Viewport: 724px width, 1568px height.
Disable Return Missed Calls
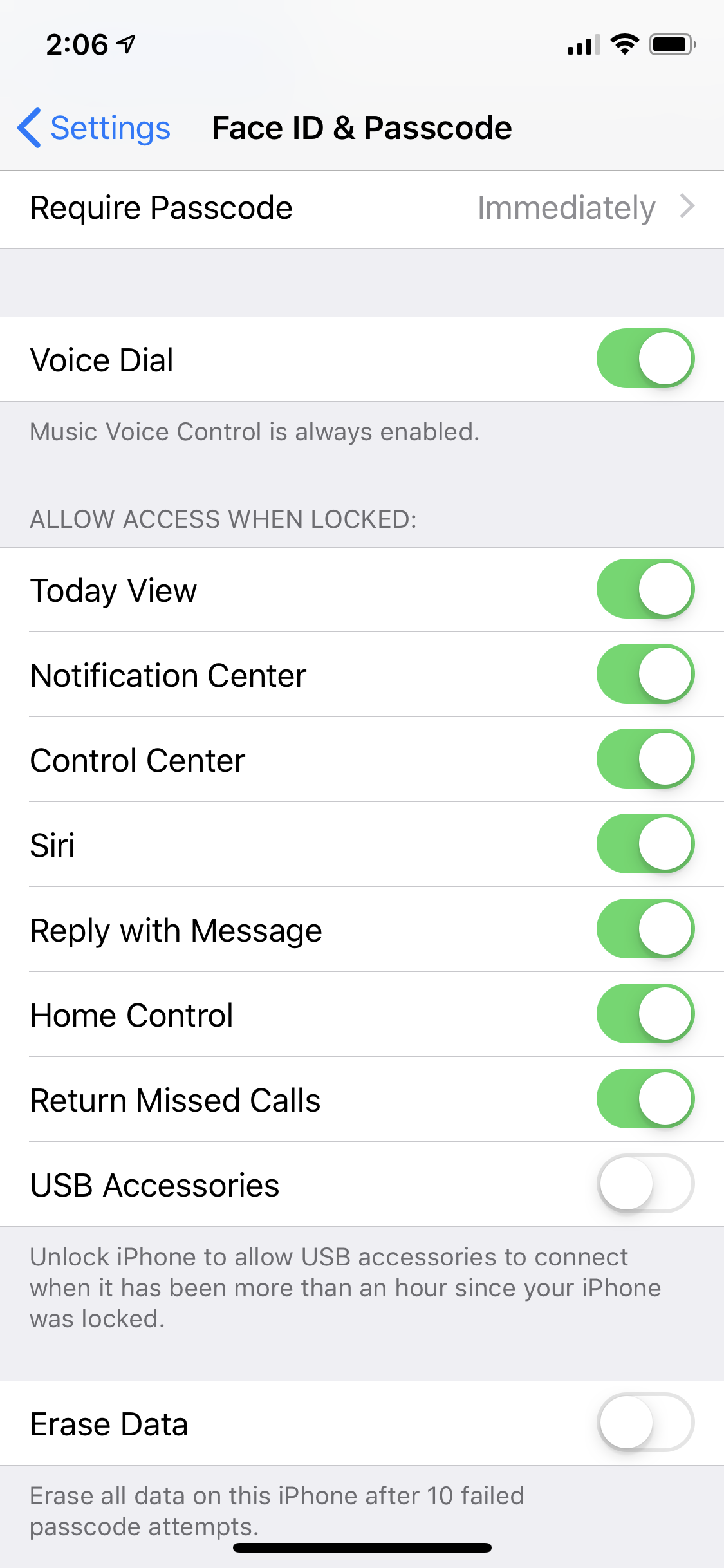tap(645, 1099)
